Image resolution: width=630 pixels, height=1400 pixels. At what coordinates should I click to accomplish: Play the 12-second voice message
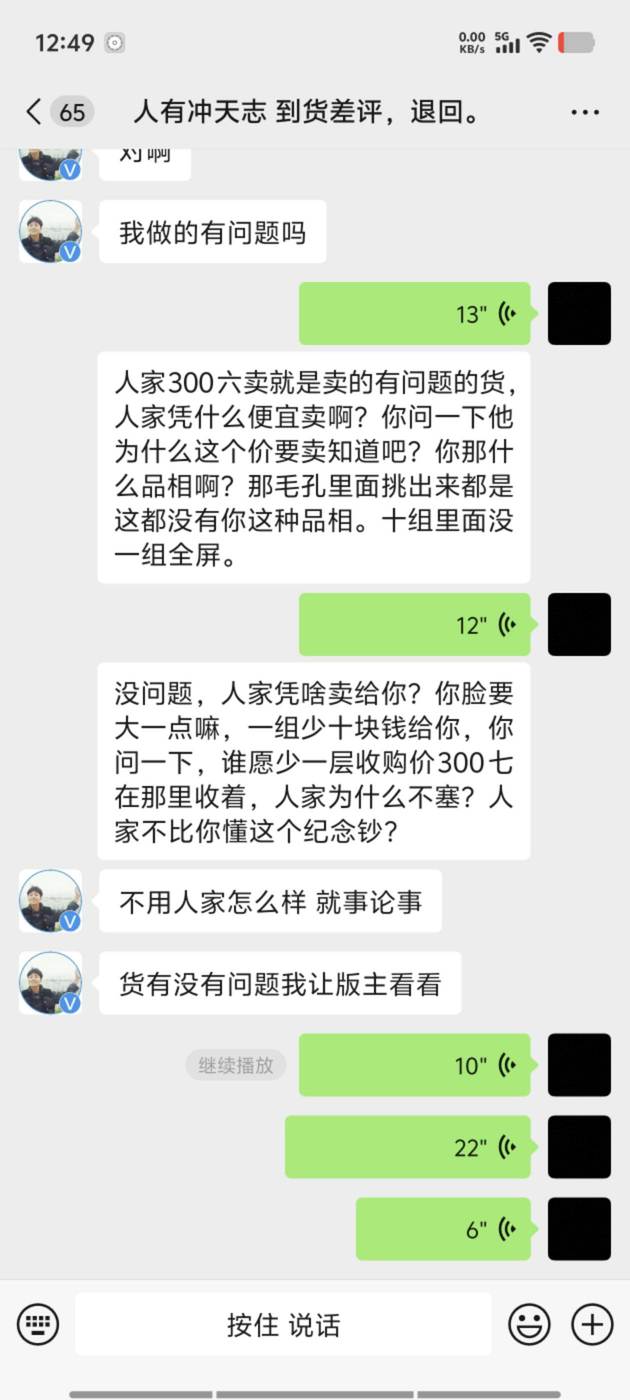414,625
